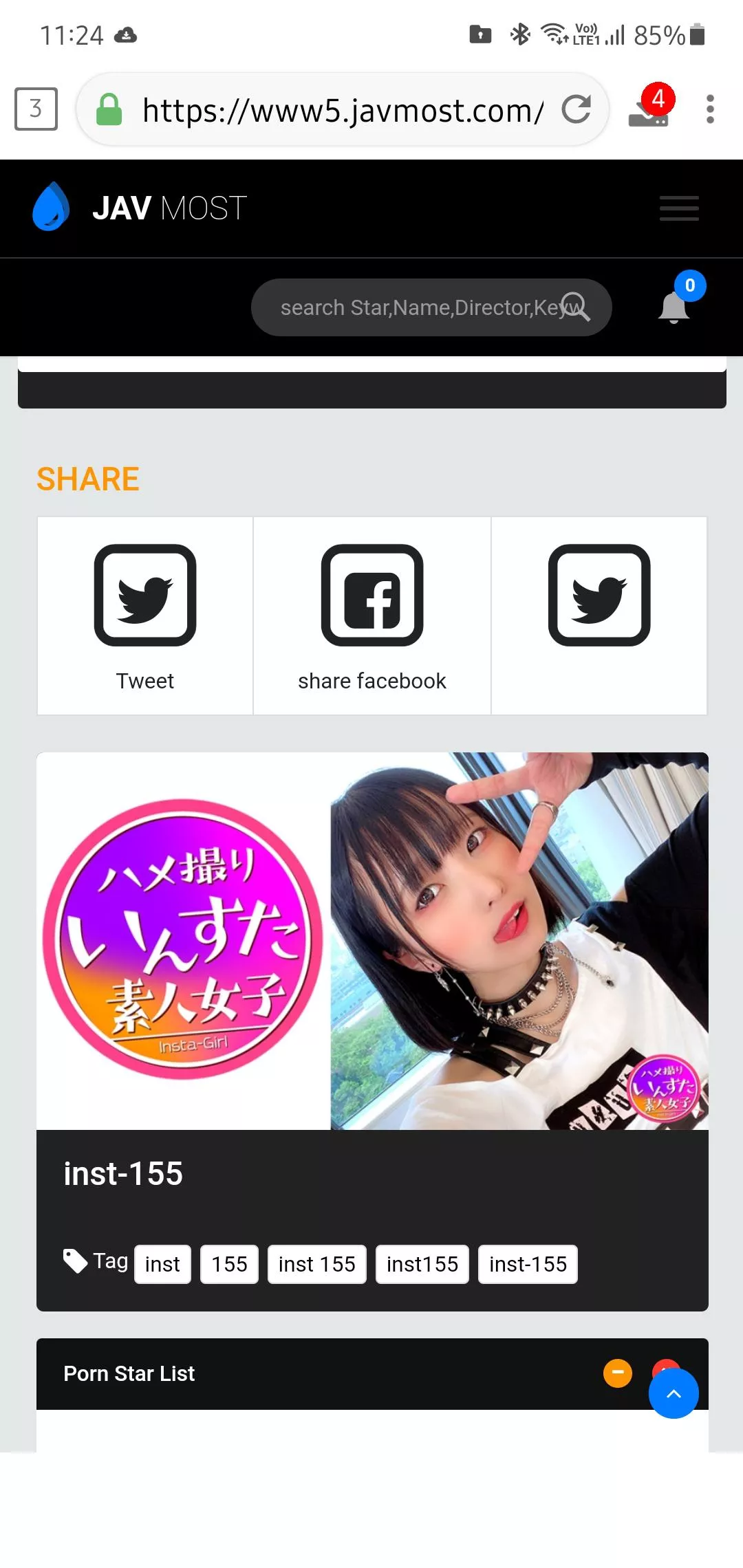Tap share facebook
Screen dimensions: 743x1568
click(371, 616)
